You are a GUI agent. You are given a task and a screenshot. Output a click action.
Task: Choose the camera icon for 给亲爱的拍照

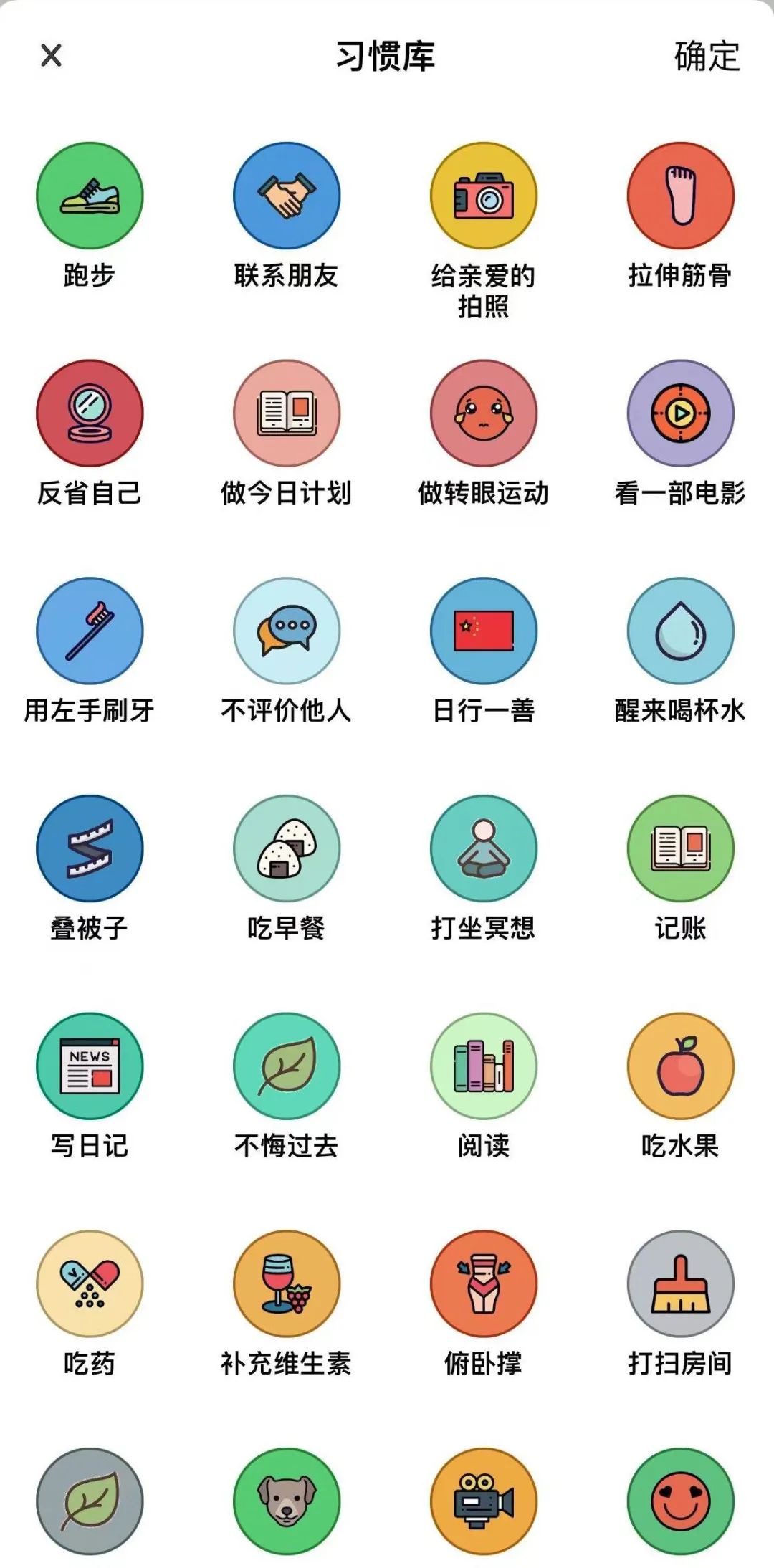tap(483, 197)
